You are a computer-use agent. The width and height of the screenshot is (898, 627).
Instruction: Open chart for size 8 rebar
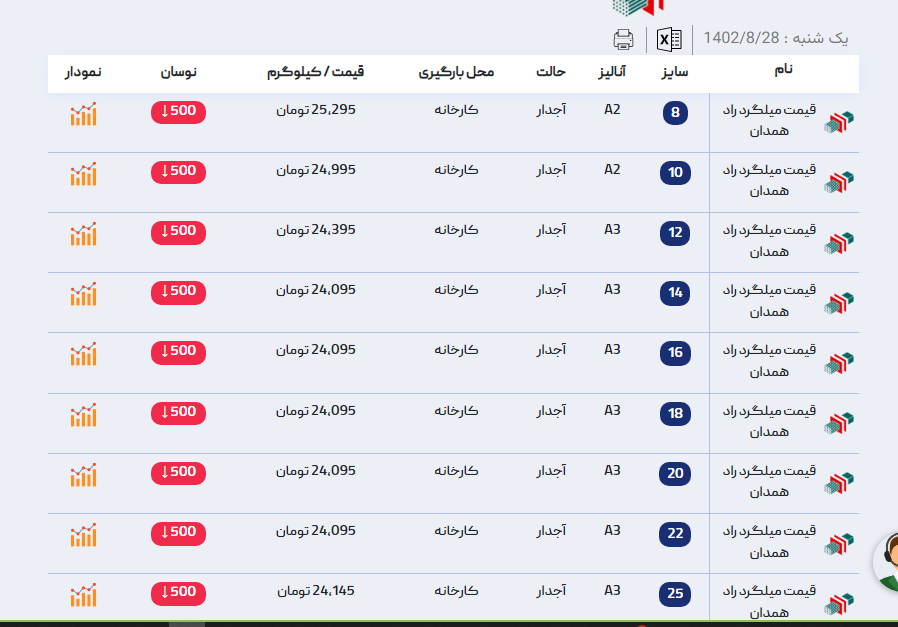[x=83, y=114]
